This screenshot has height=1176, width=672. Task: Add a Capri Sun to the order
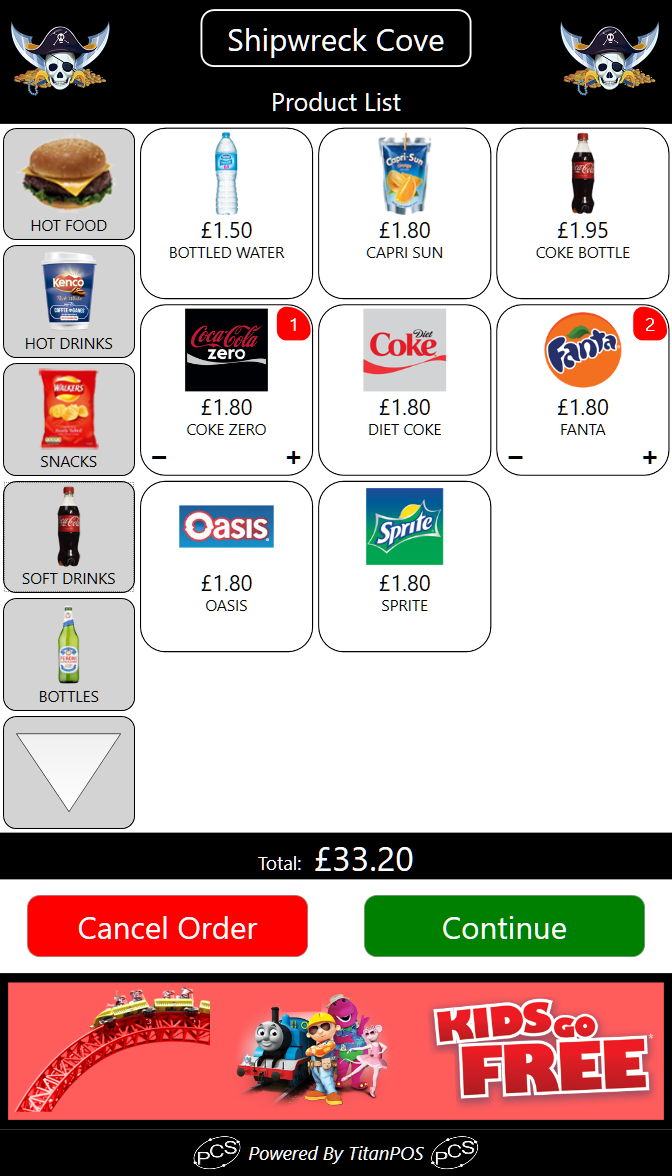[x=405, y=212]
